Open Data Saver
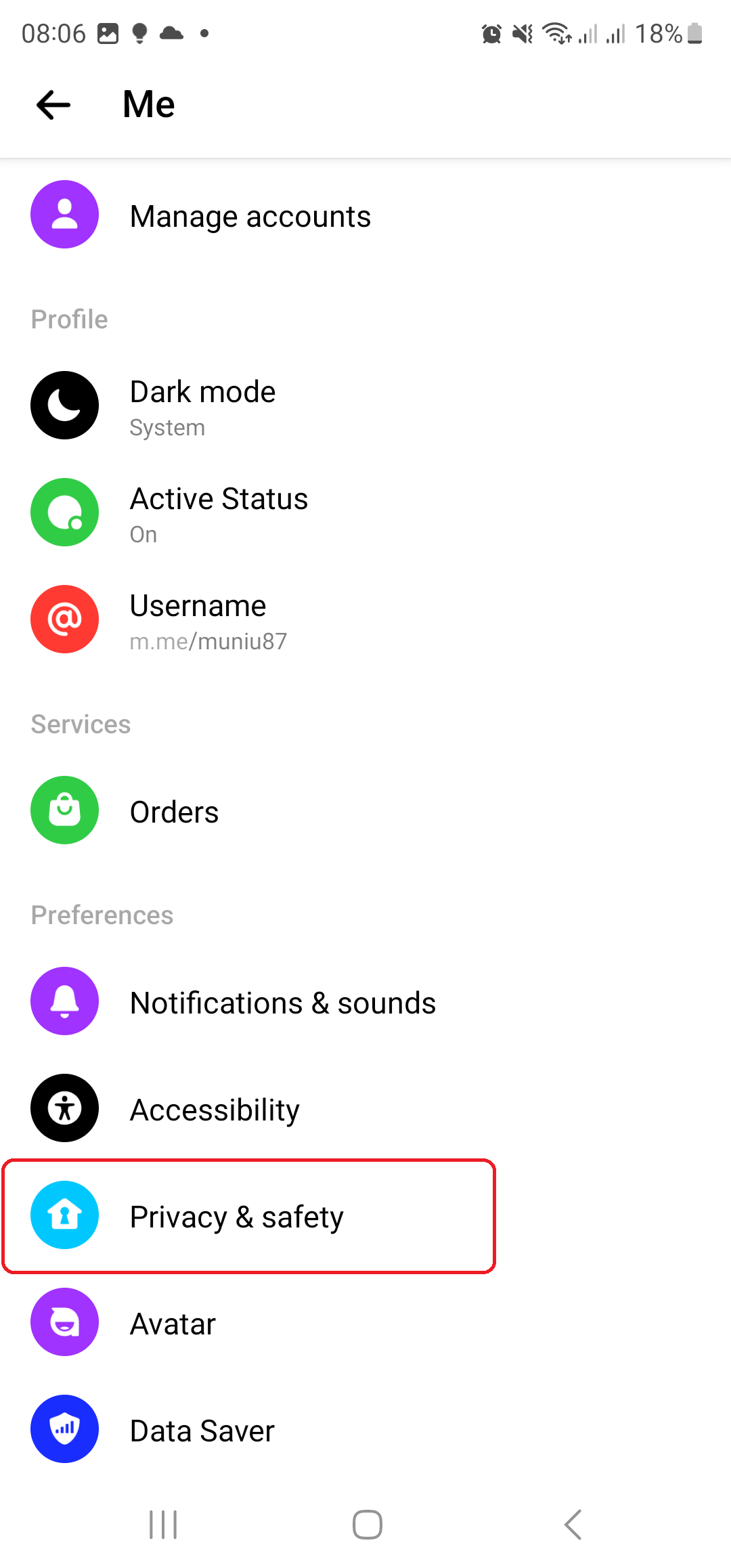 (365, 1430)
